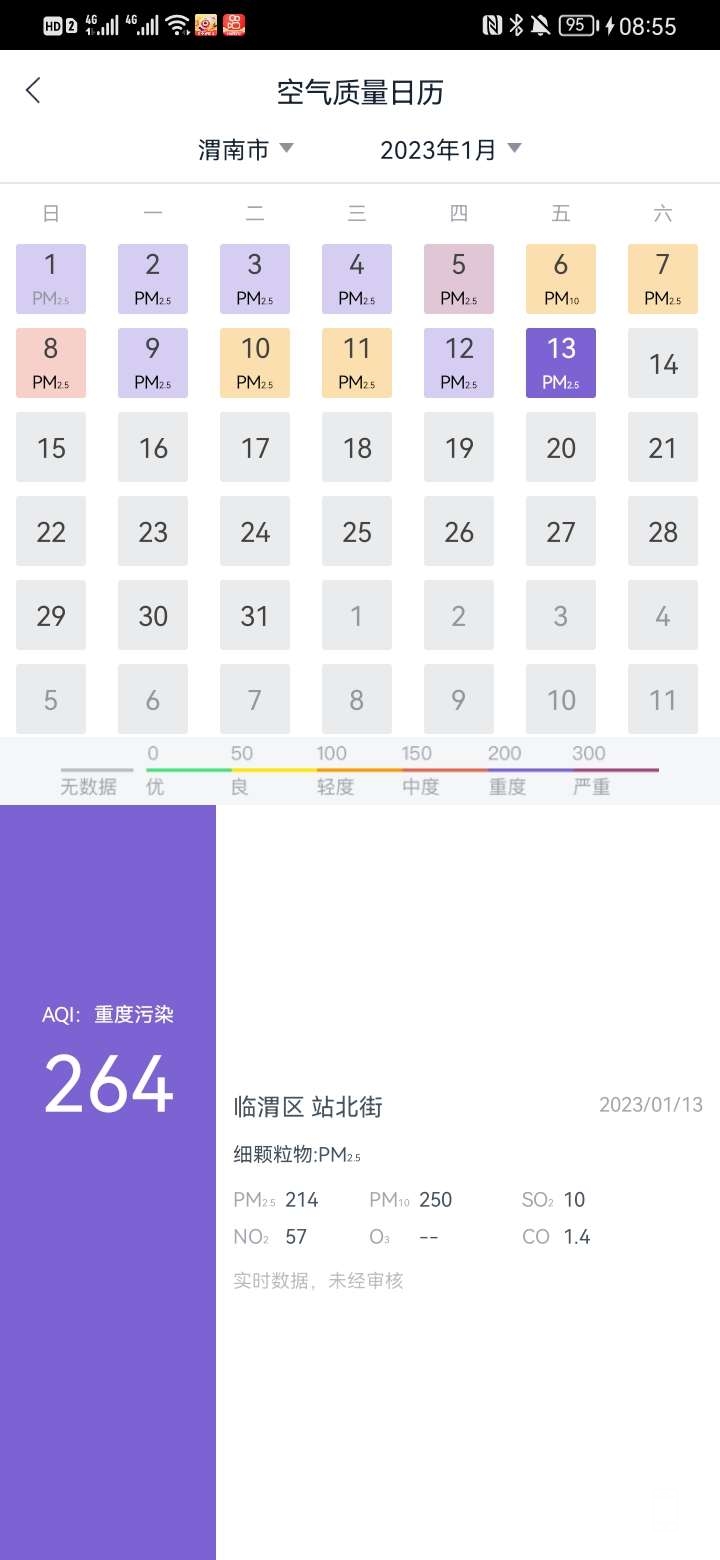View the PM10 day, January 6
The height and width of the screenshot is (1560, 720).
click(x=561, y=279)
